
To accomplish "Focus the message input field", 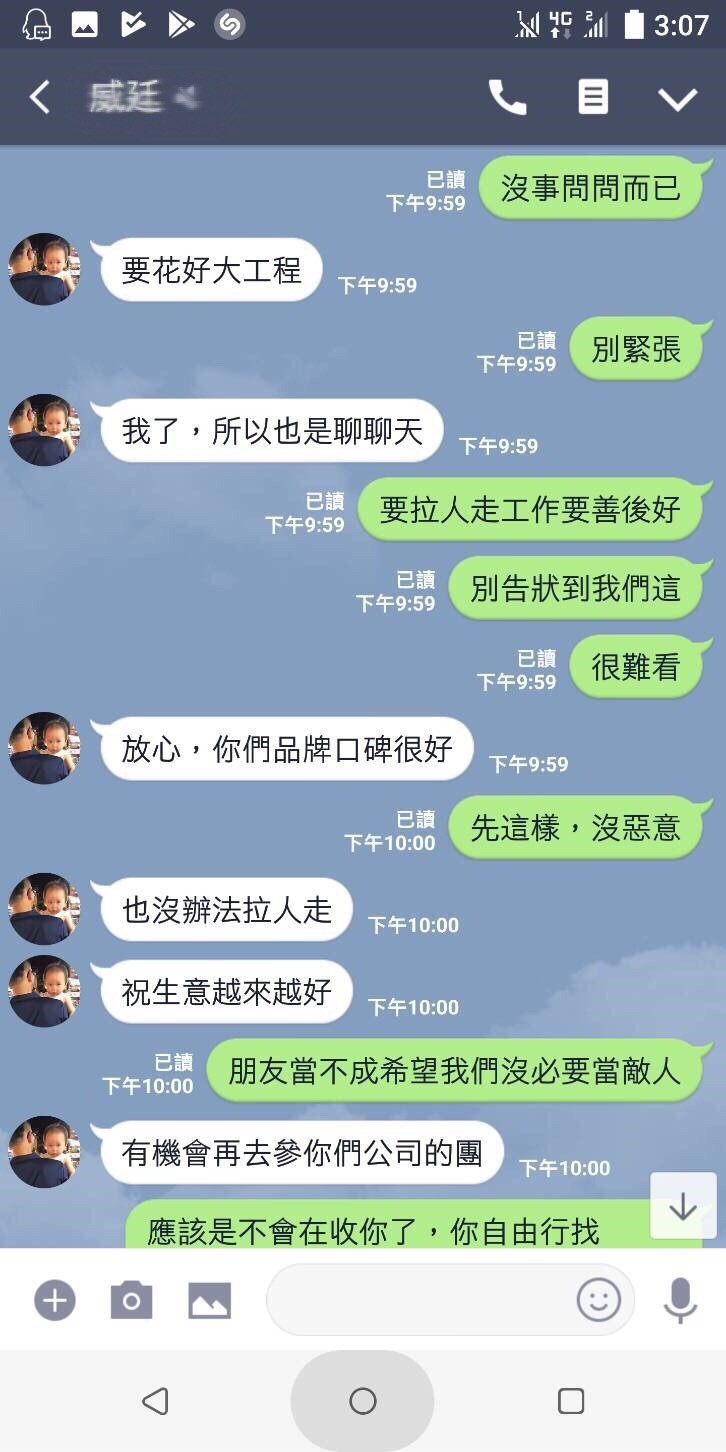I will click(x=420, y=1300).
